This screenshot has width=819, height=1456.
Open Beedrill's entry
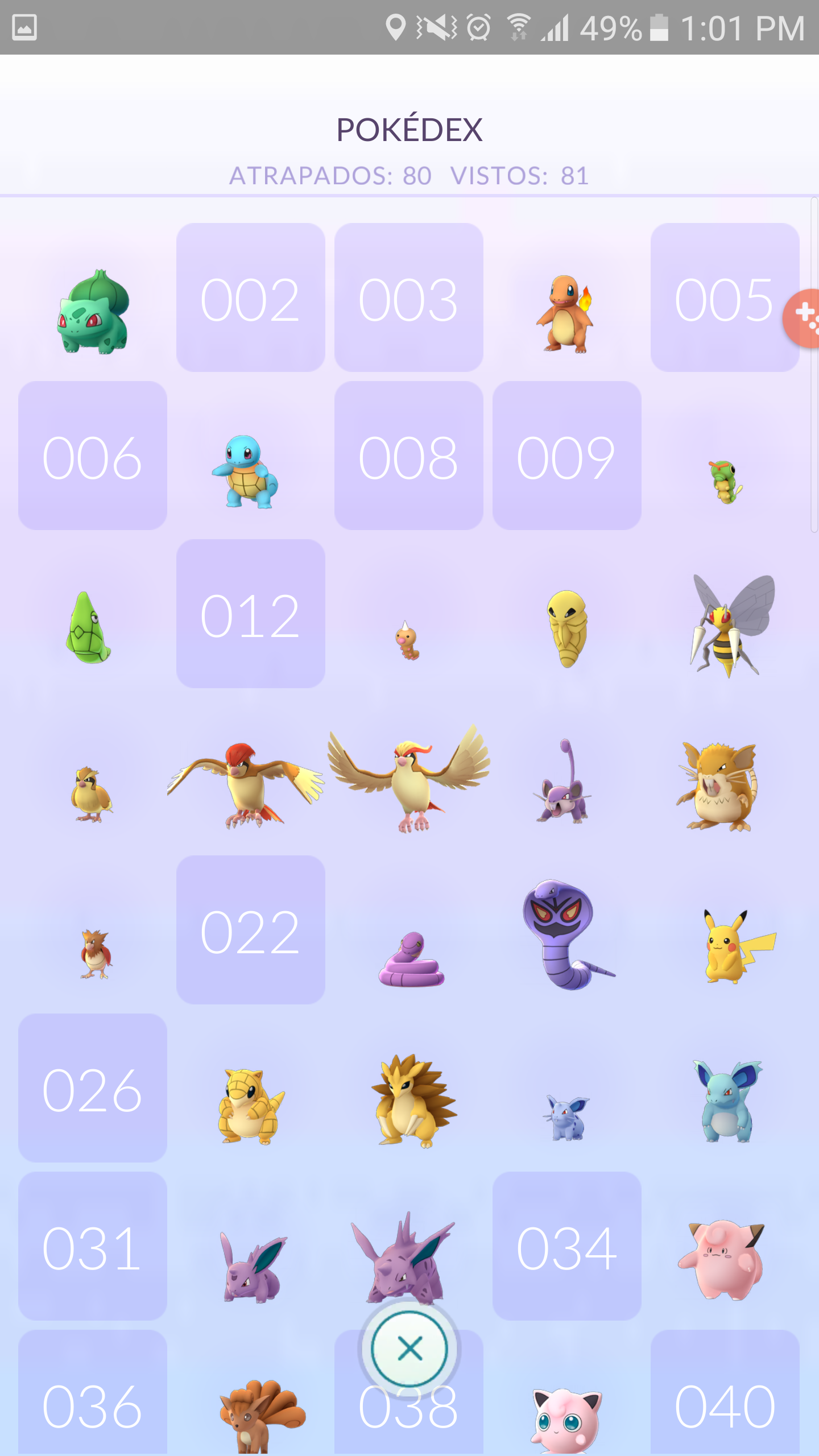point(729,626)
